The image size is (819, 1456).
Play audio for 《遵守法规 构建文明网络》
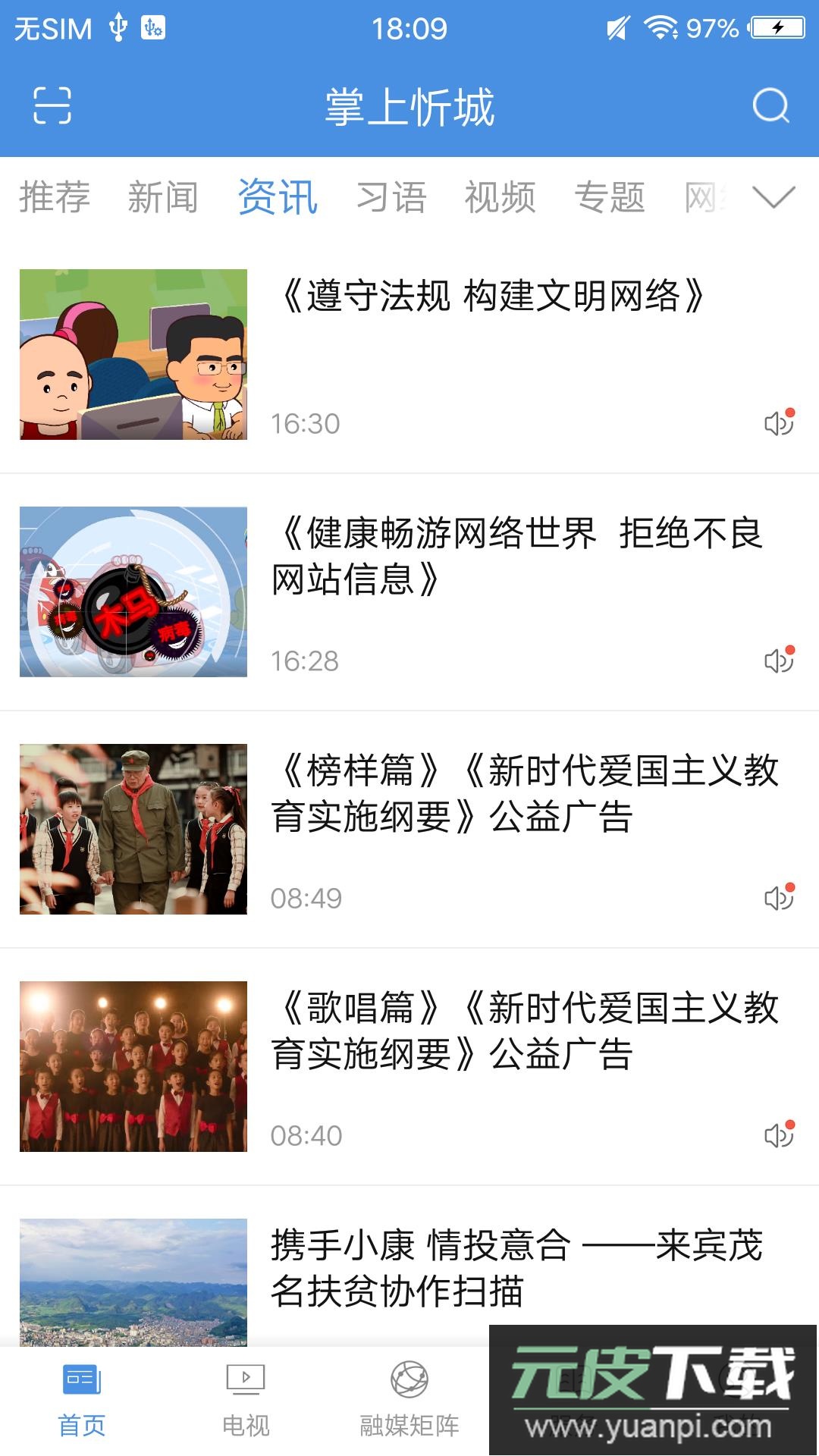pyautogui.click(x=779, y=422)
